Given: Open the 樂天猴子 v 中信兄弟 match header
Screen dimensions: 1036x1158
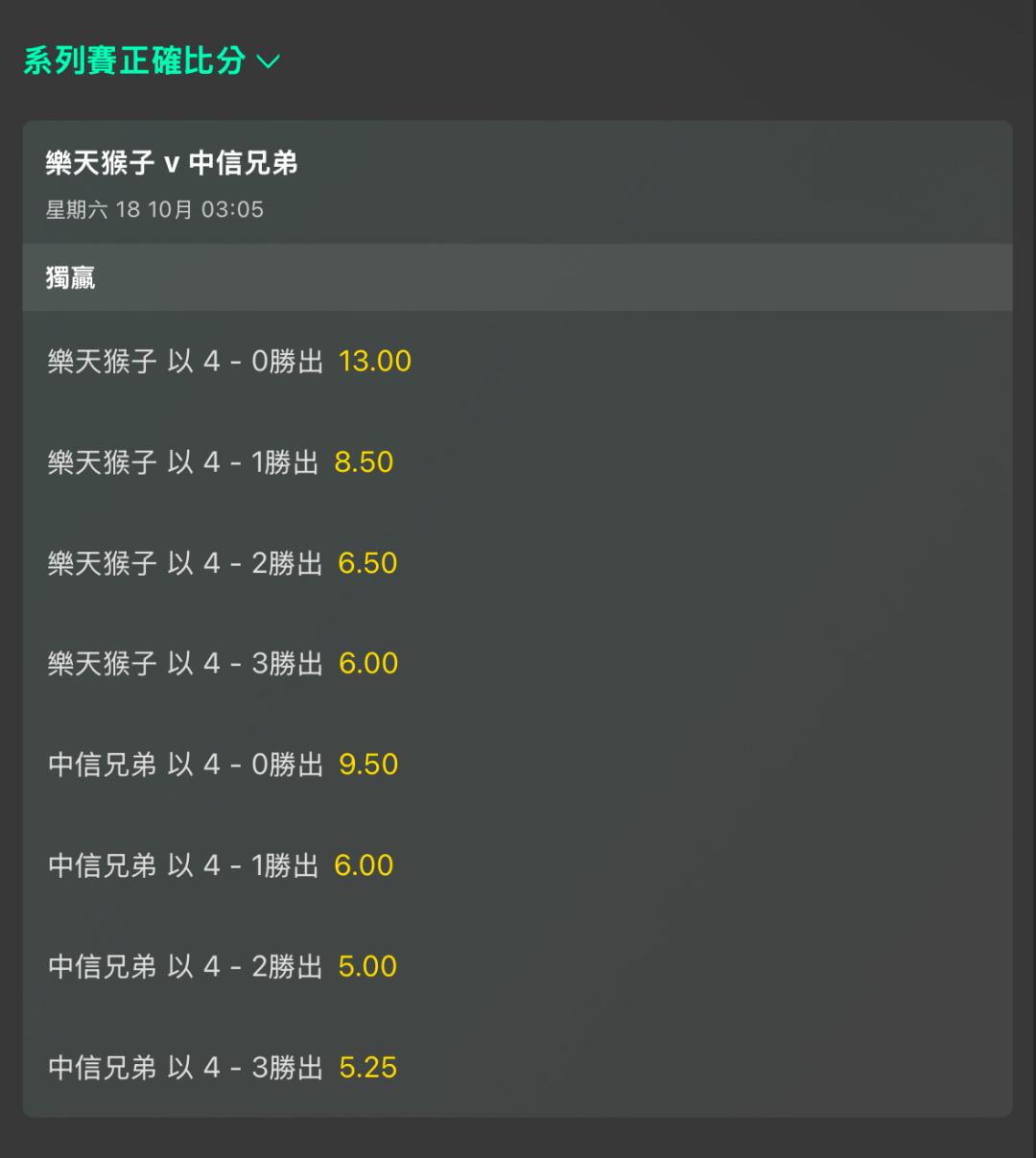Looking at the screenshot, I should point(517,182).
